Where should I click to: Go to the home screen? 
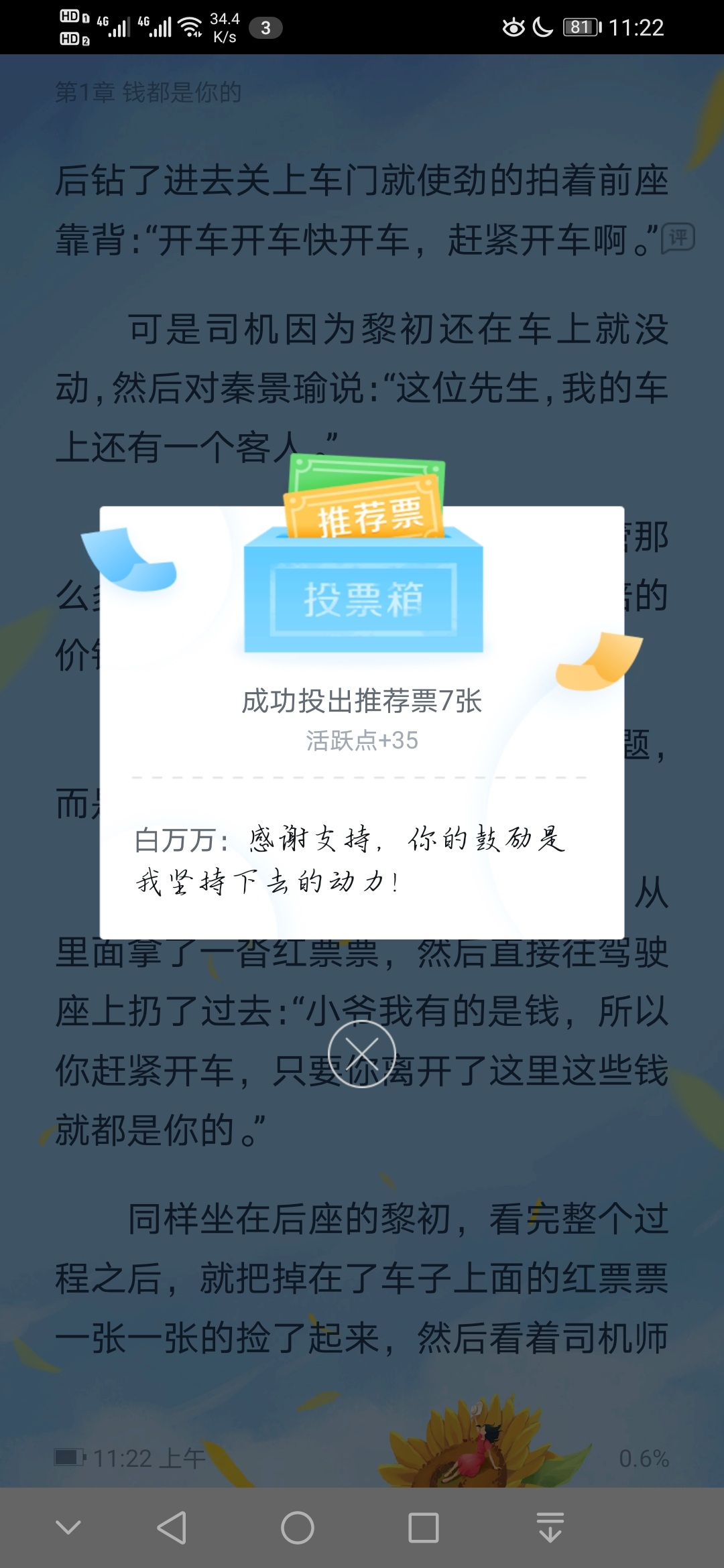click(298, 1528)
